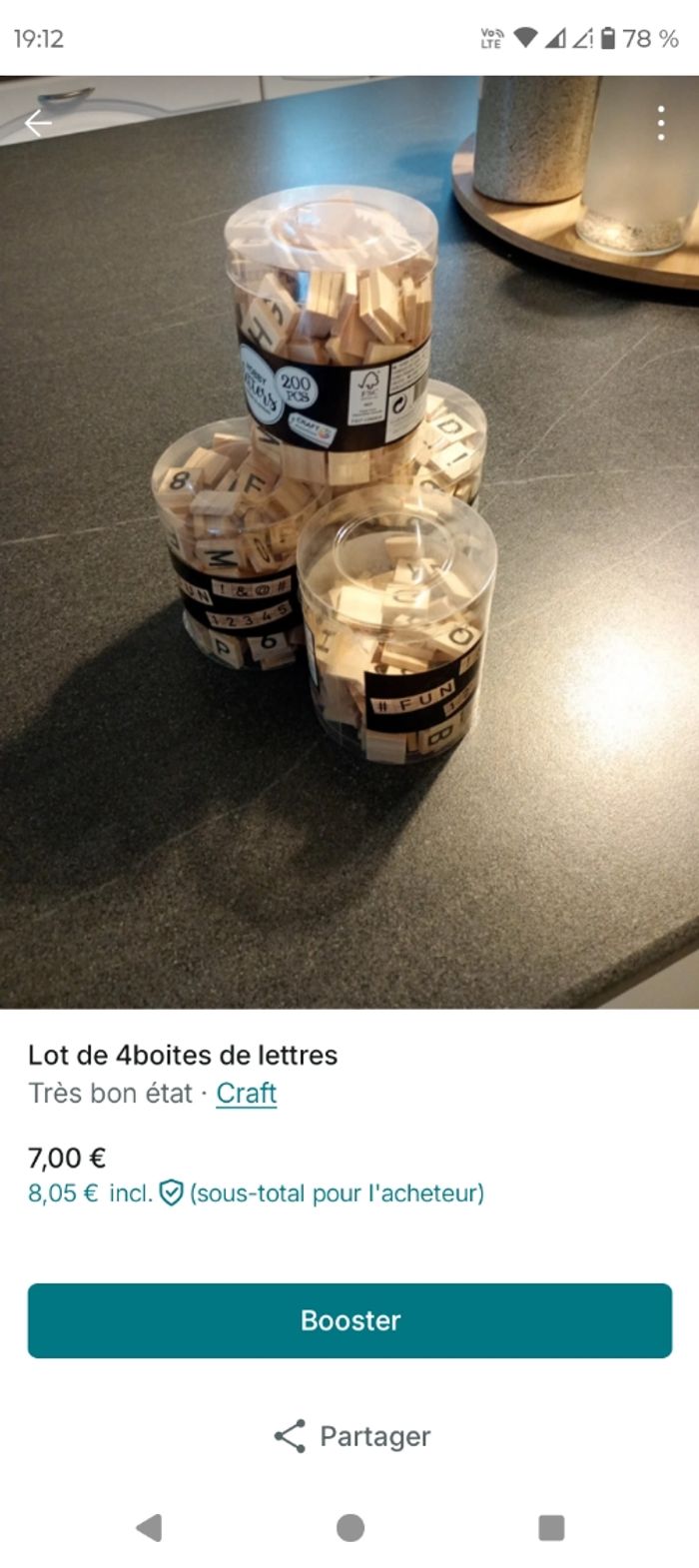
Task: Share this listing via Partager
Action: click(x=351, y=1436)
